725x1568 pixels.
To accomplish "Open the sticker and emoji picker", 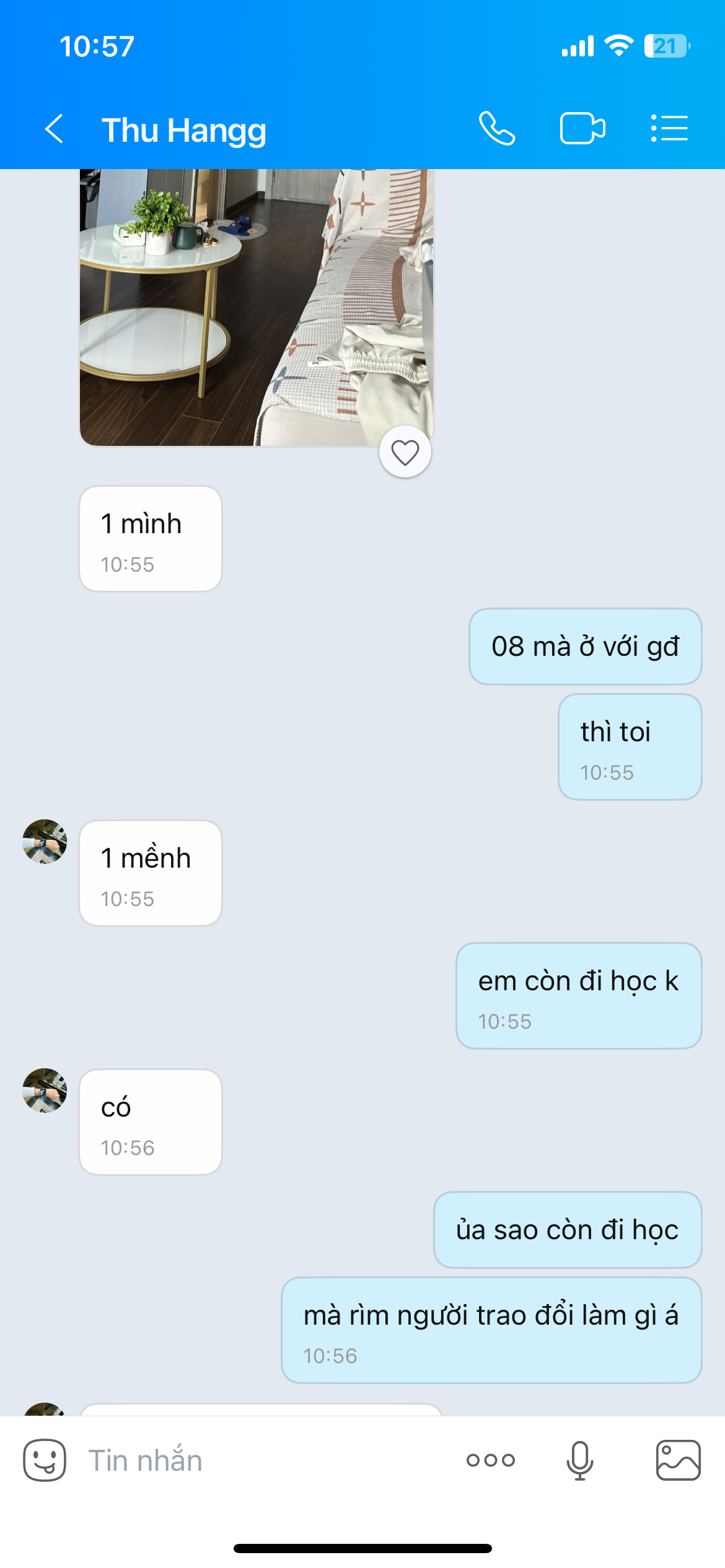I will 45,1460.
